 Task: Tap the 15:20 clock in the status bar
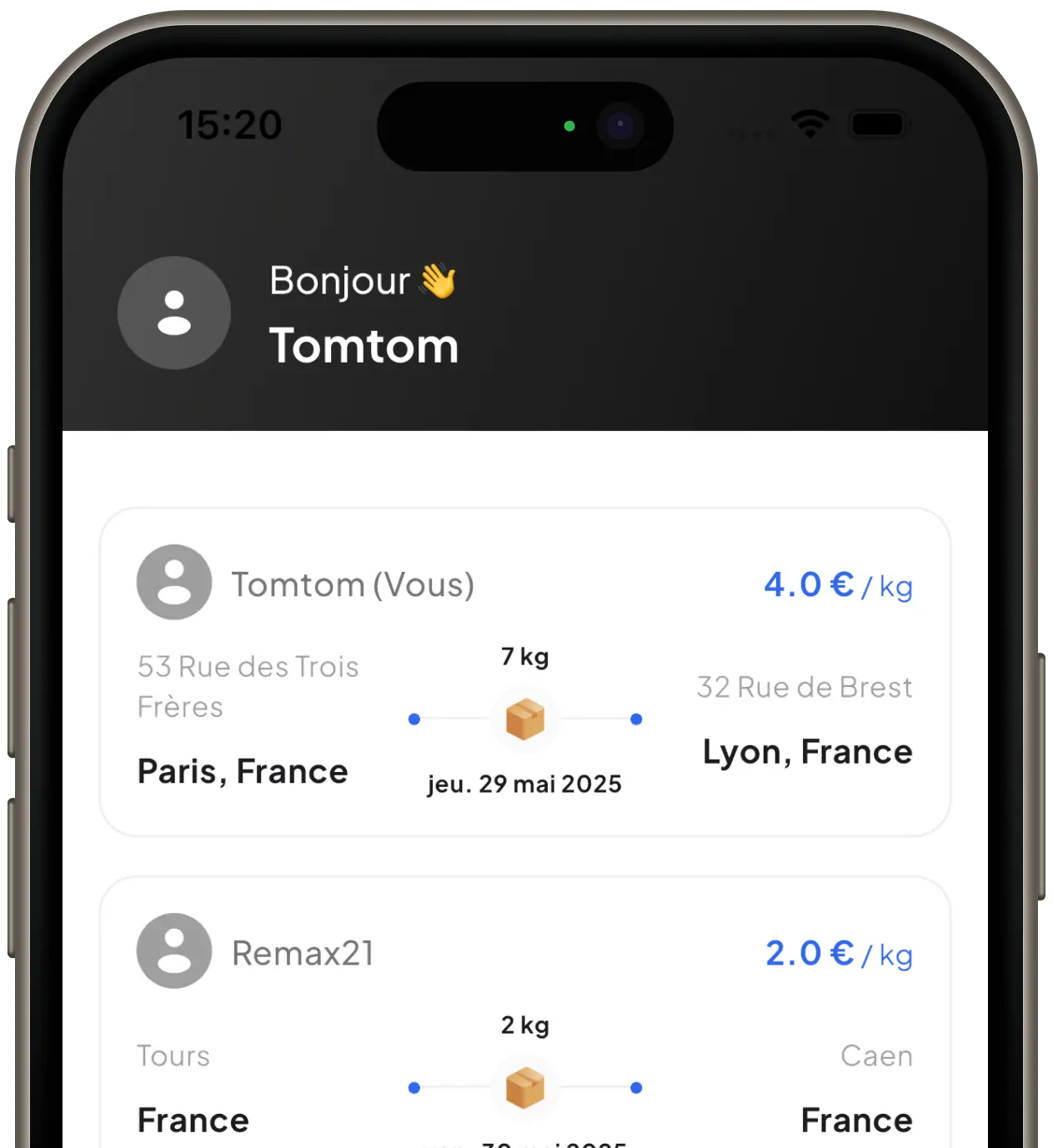231,125
